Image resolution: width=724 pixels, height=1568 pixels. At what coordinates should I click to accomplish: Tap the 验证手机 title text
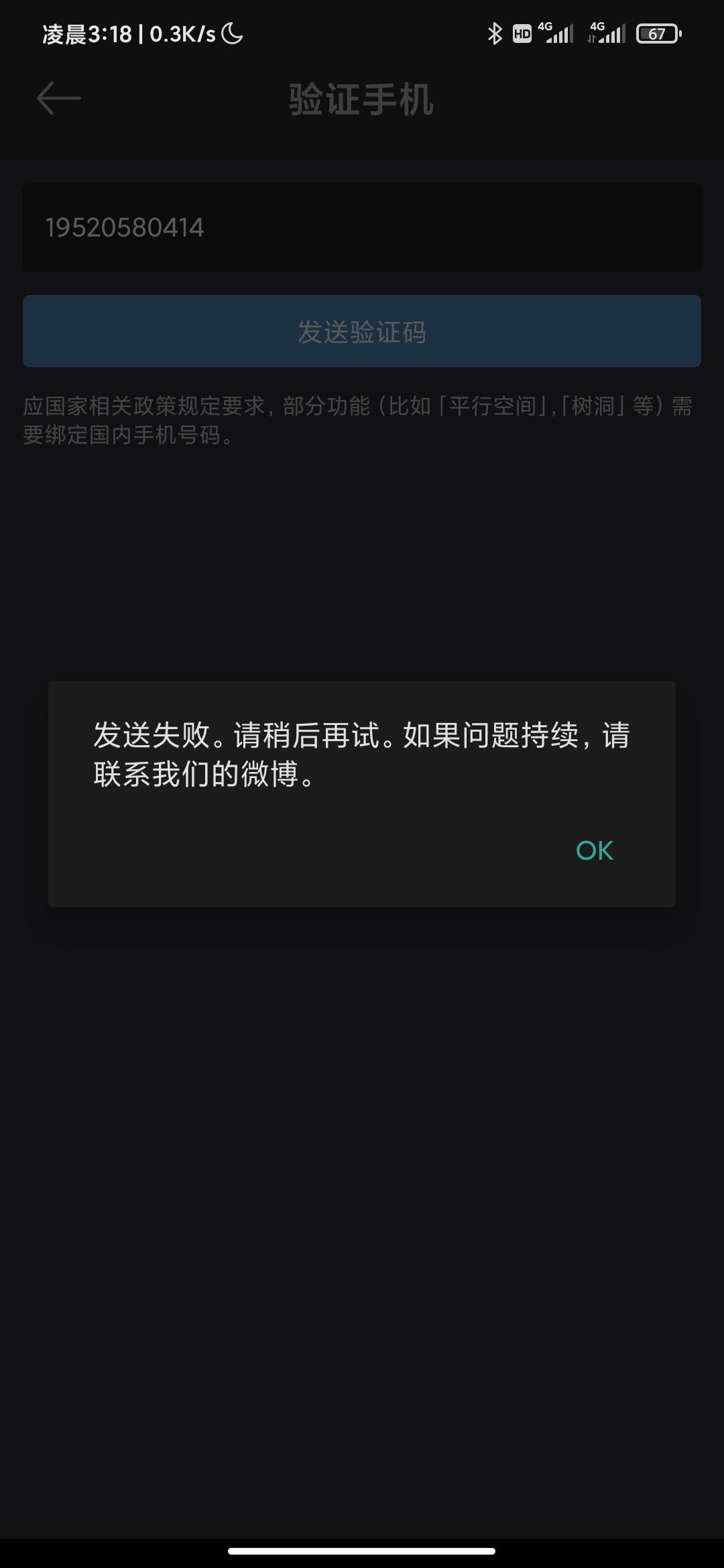pyautogui.click(x=360, y=101)
